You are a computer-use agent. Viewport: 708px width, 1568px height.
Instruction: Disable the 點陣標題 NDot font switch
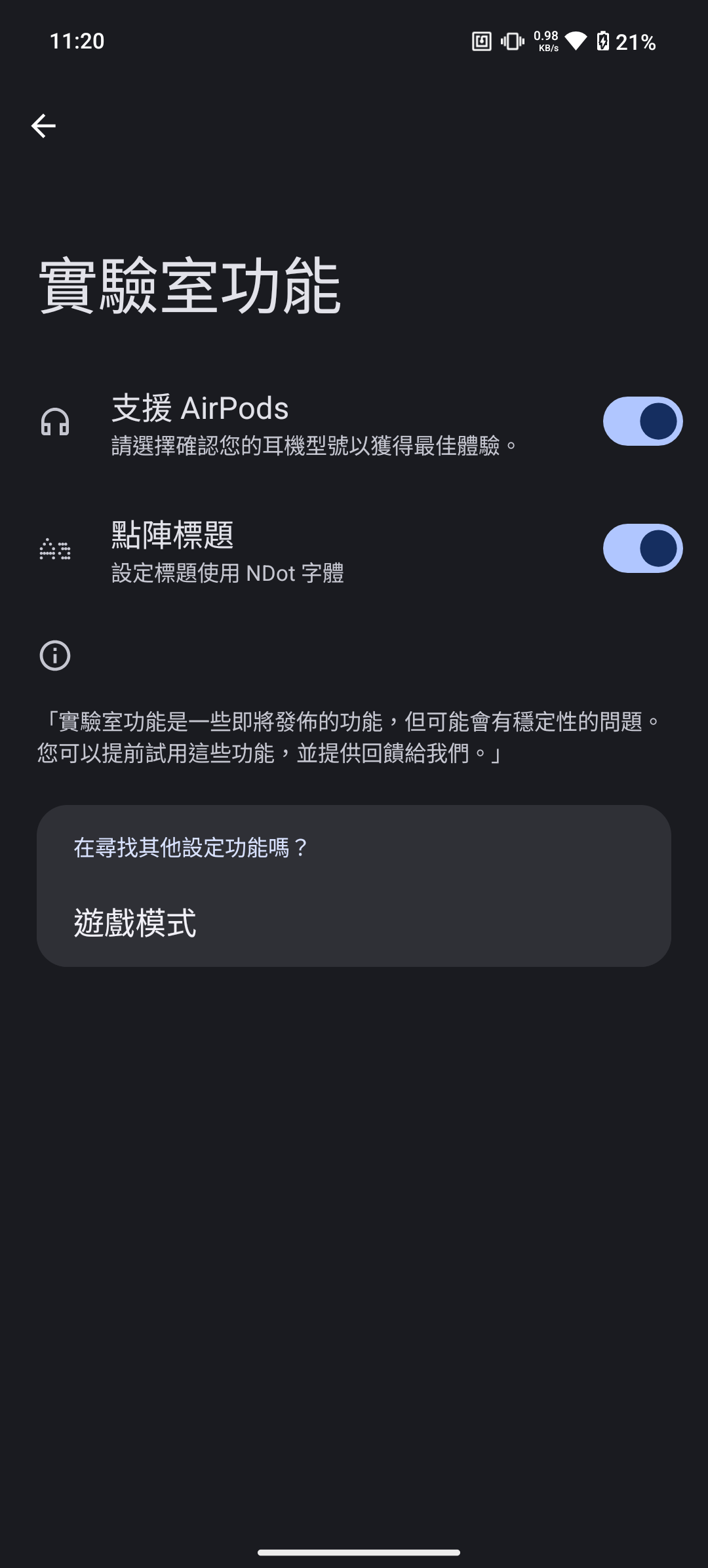(642, 548)
